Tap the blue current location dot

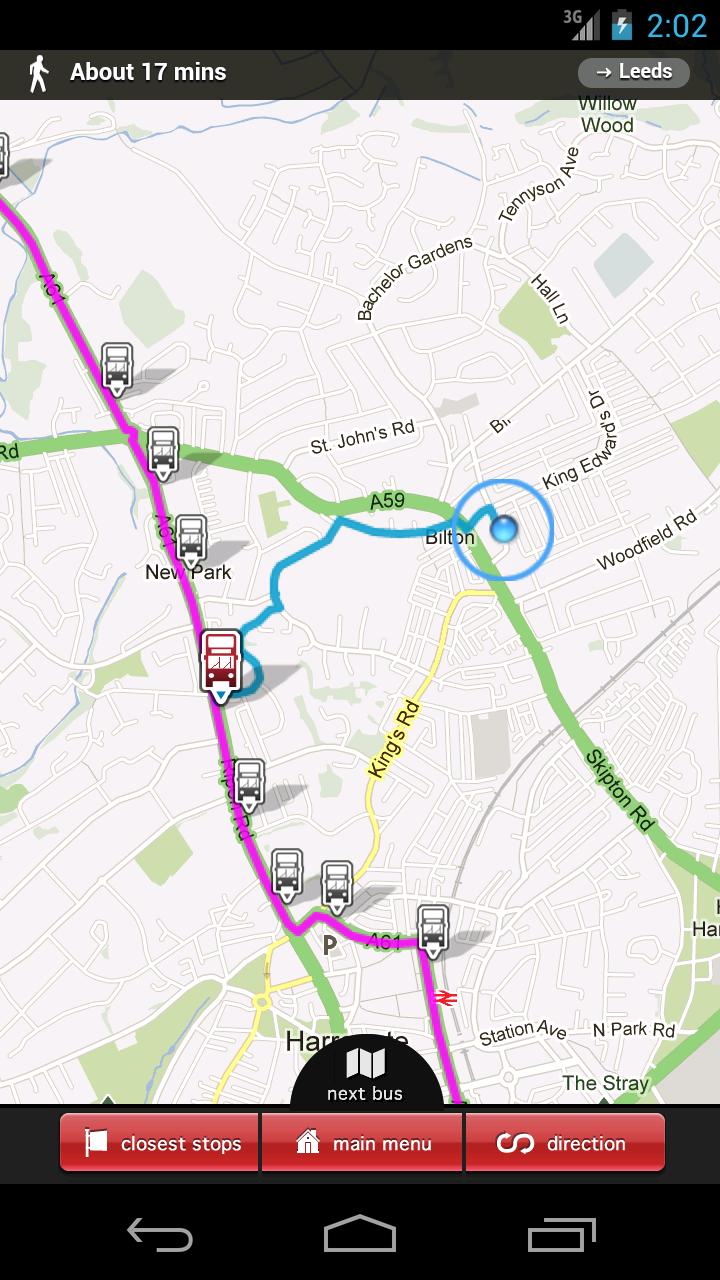point(503,528)
